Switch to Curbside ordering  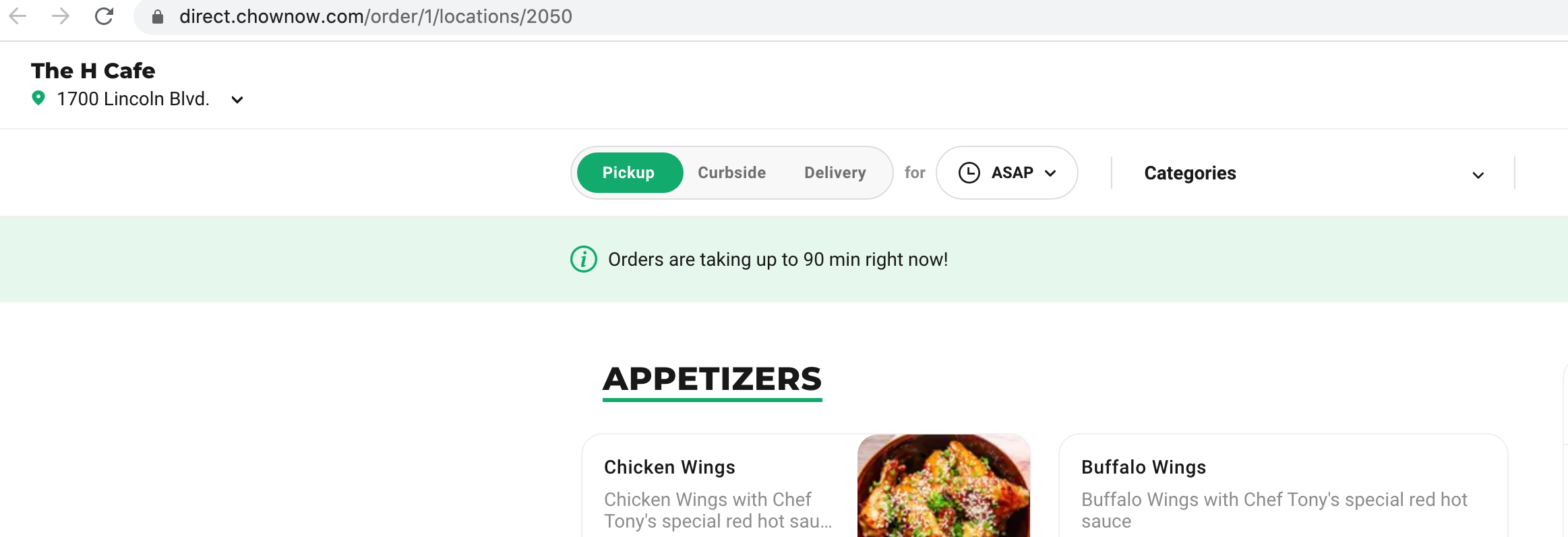click(731, 173)
